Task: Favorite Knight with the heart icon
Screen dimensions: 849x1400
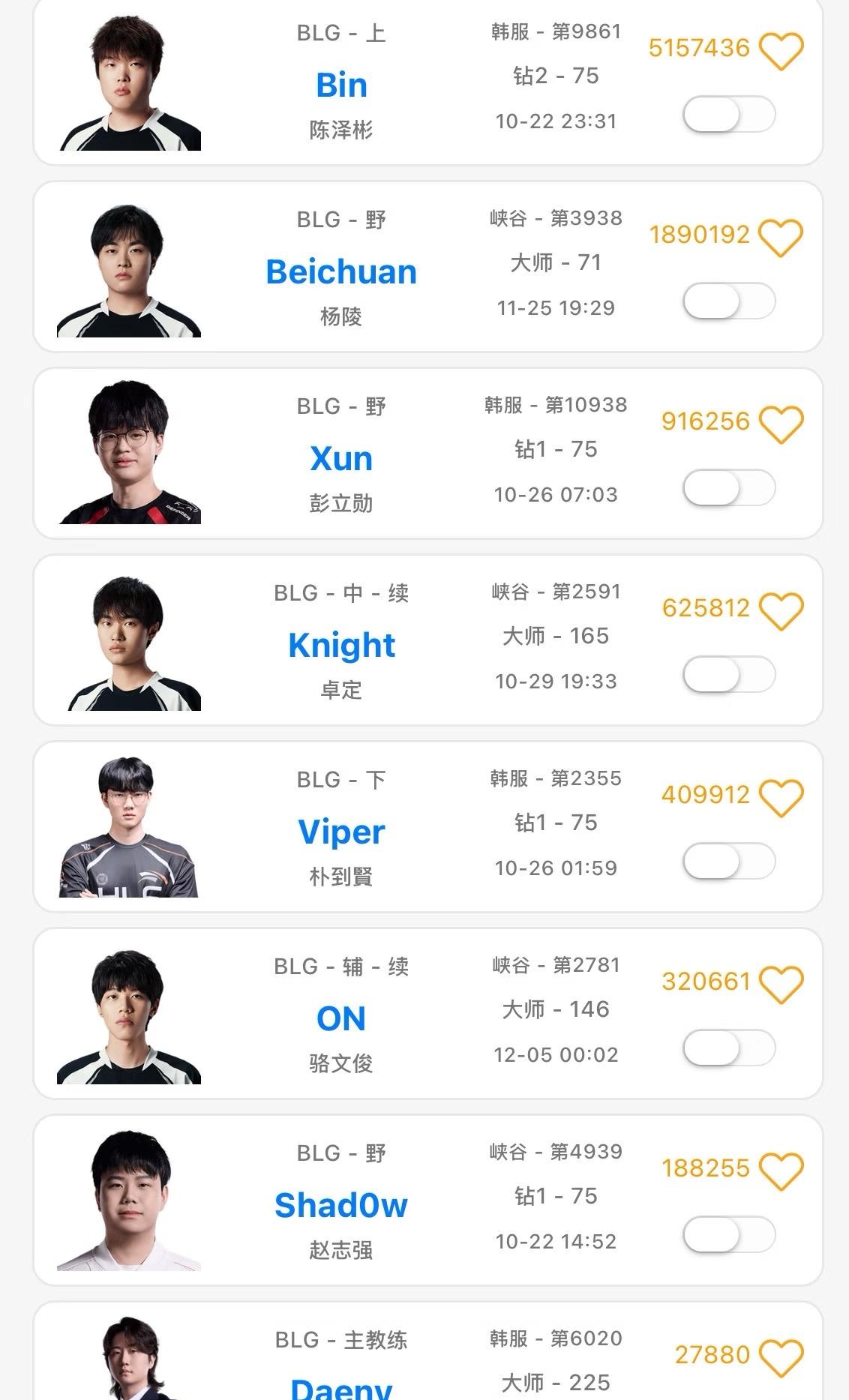Action: 781,610
